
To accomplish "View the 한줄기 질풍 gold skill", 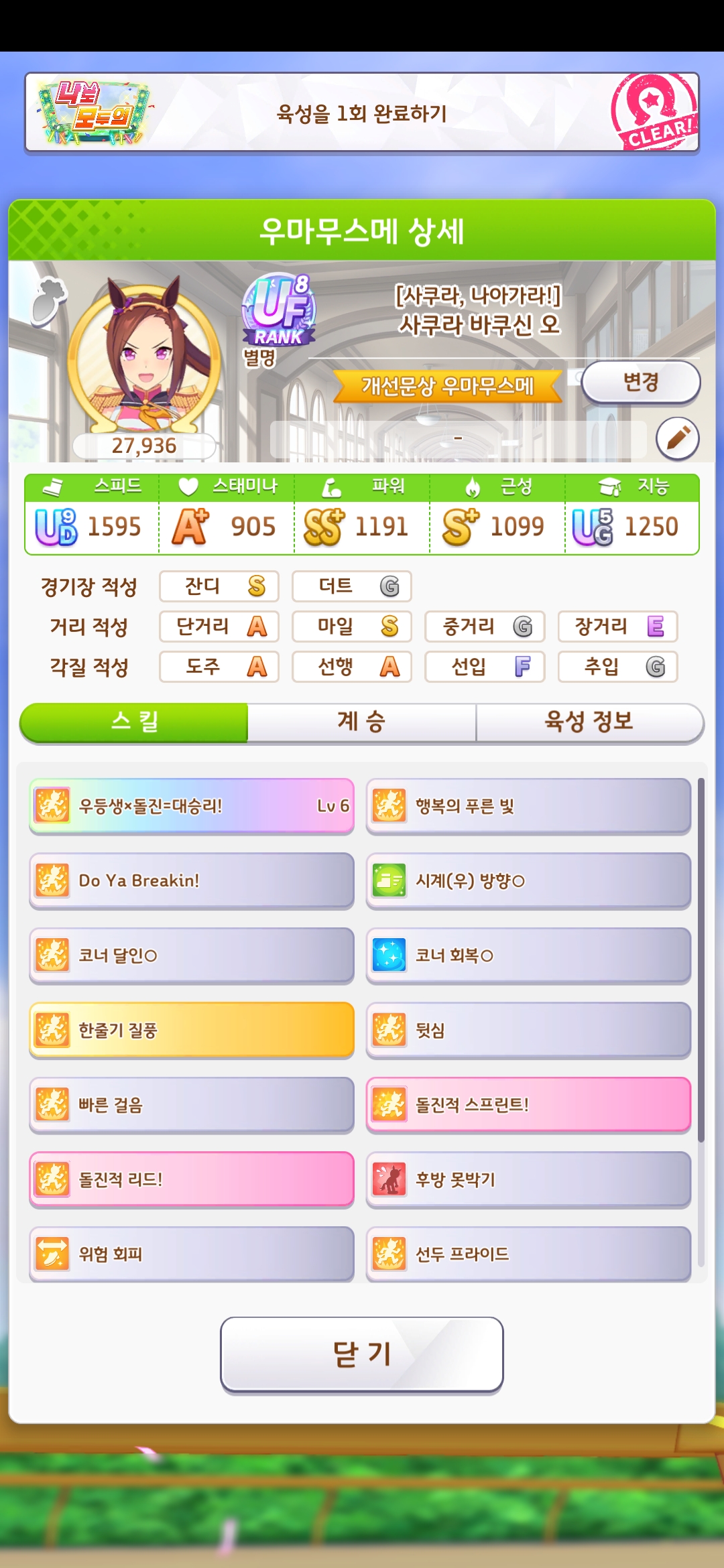I will (x=192, y=1030).
